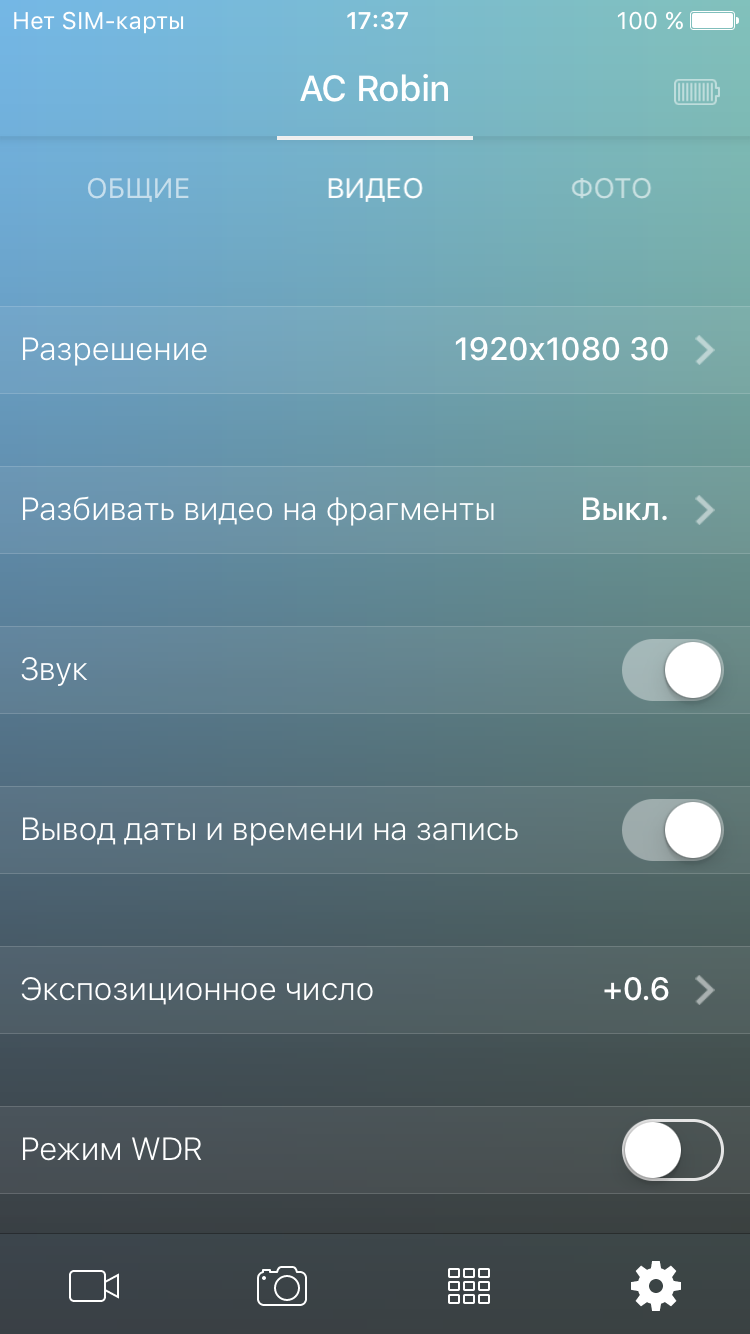The image size is (750, 1334).
Task: Open the gallery grid view
Action: (x=468, y=1285)
